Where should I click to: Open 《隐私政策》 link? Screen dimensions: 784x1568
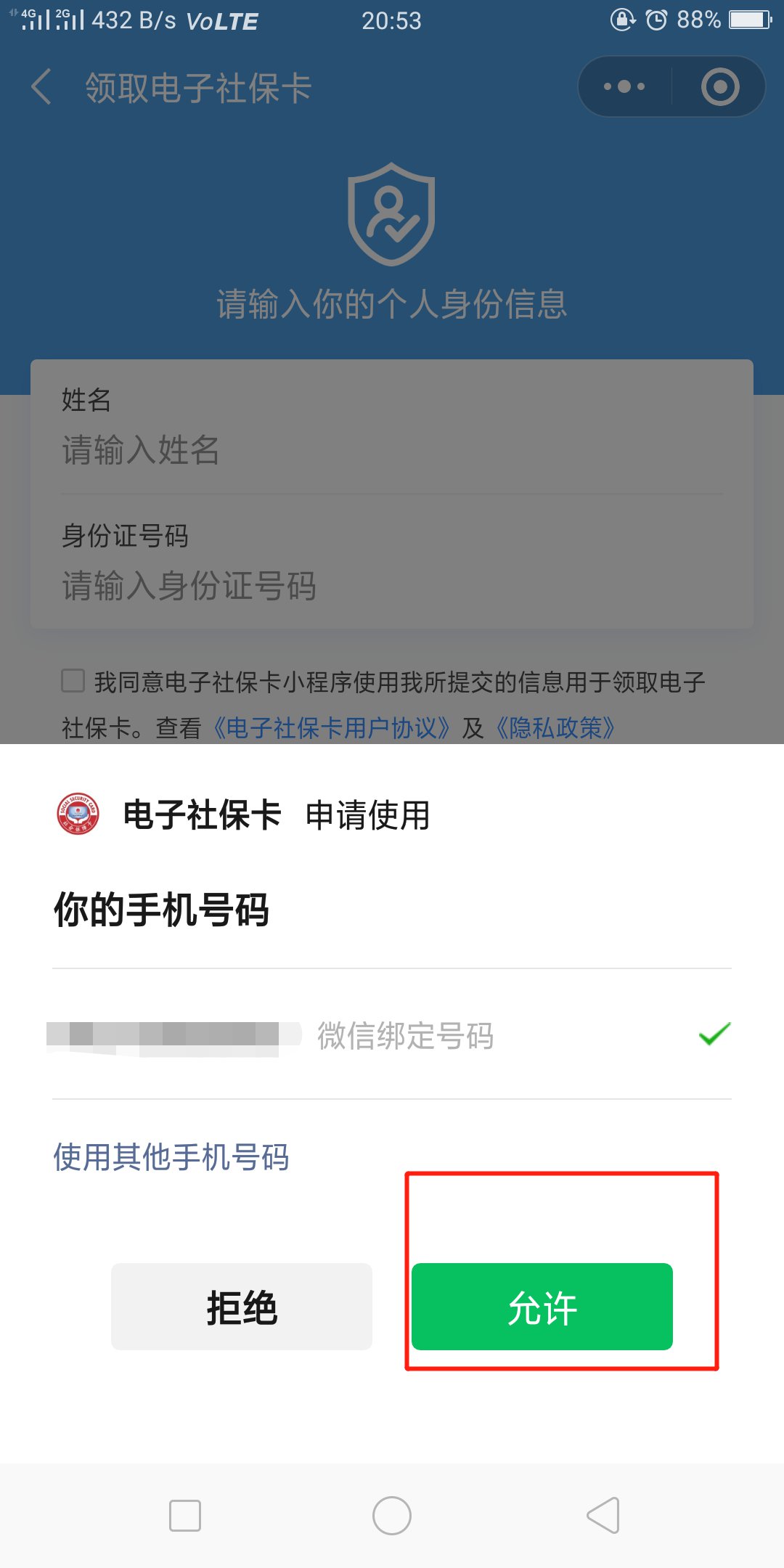pos(555,727)
